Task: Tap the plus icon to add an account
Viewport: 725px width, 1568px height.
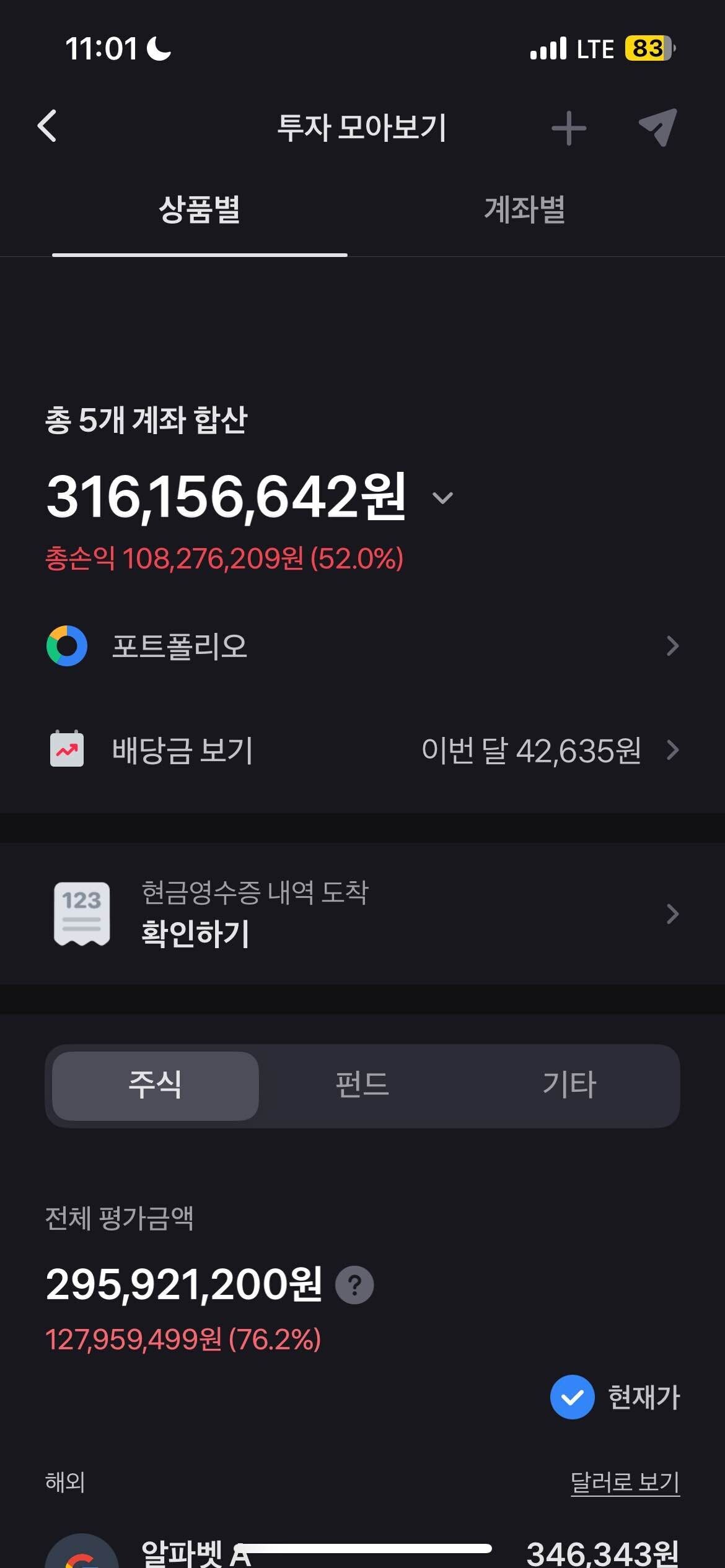Action: pyautogui.click(x=568, y=128)
